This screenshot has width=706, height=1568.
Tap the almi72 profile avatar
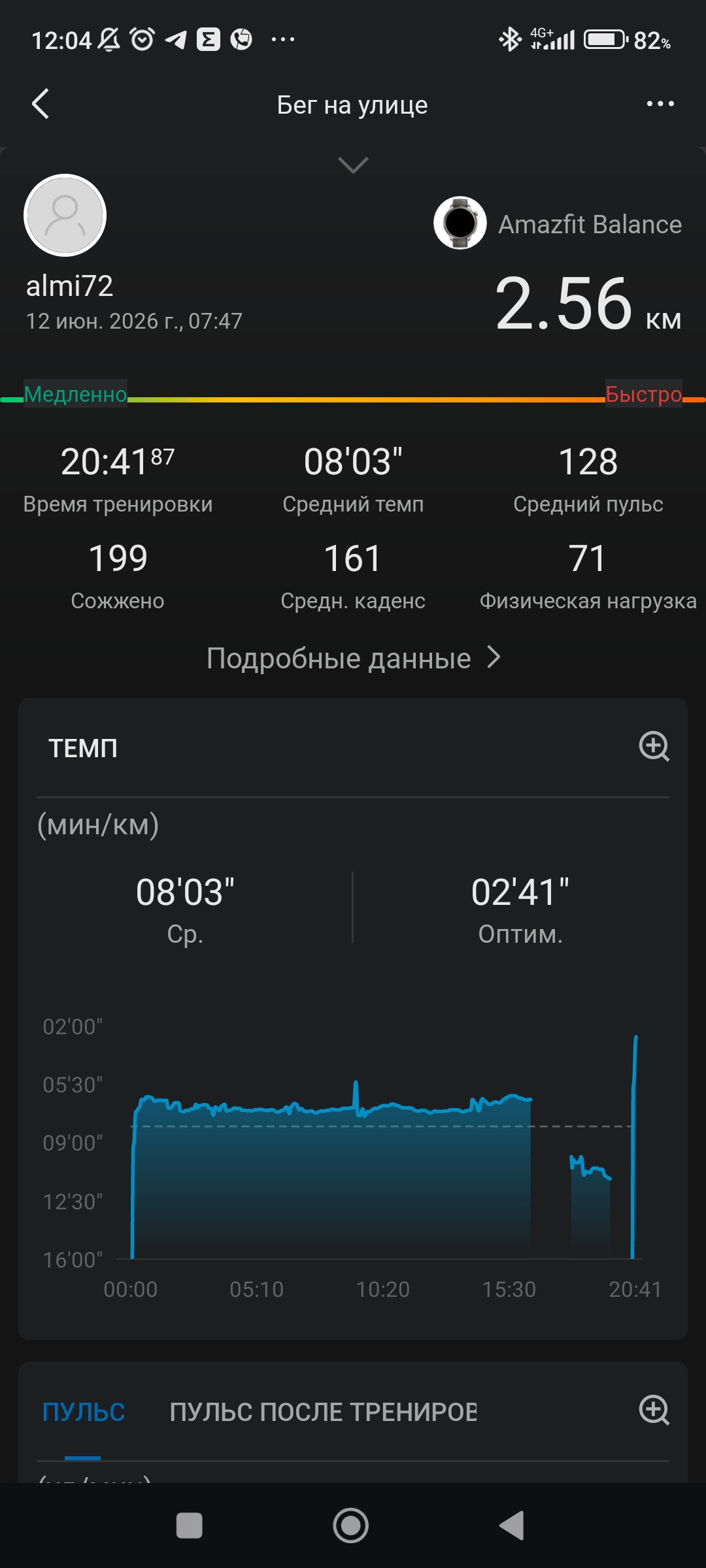coord(65,215)
